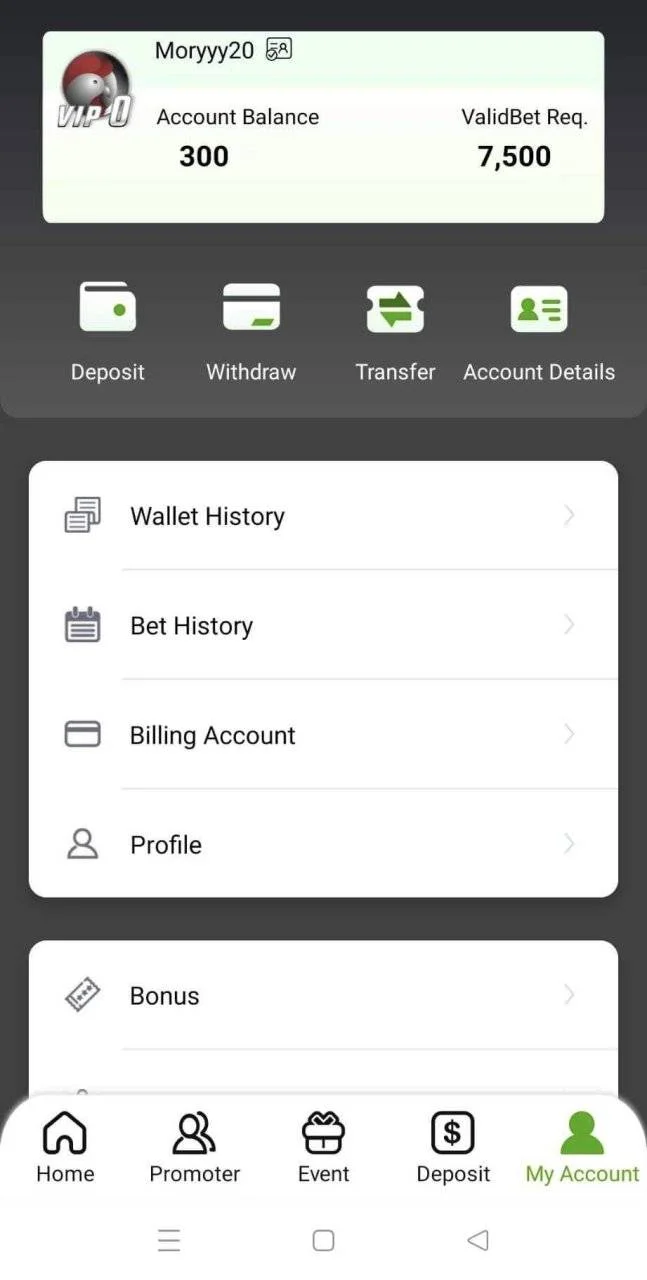Image resolution: width=647 pixels, height=1280 pixels.
Task: Select the My Account tab
Action: [582, 1148]
